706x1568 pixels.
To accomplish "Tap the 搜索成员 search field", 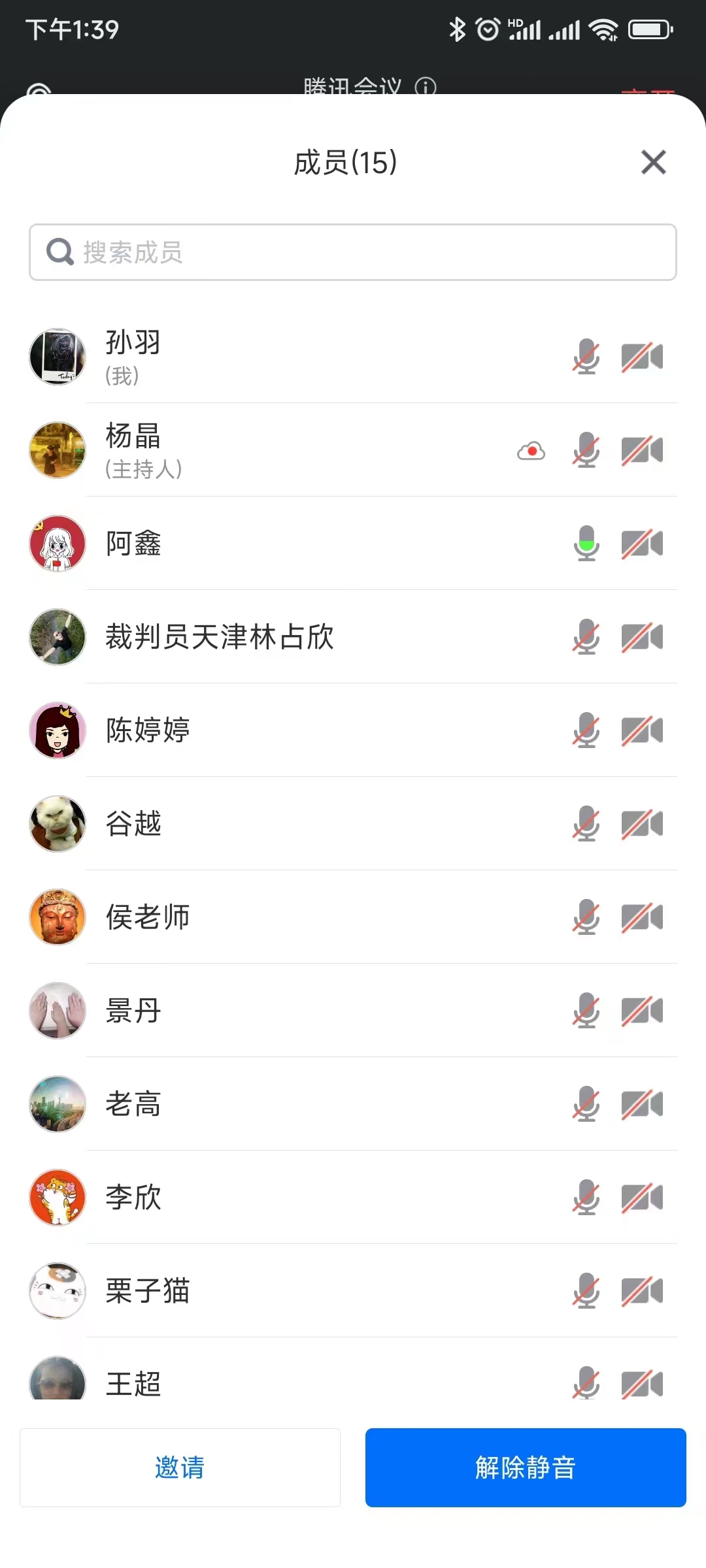I will 353,252.
